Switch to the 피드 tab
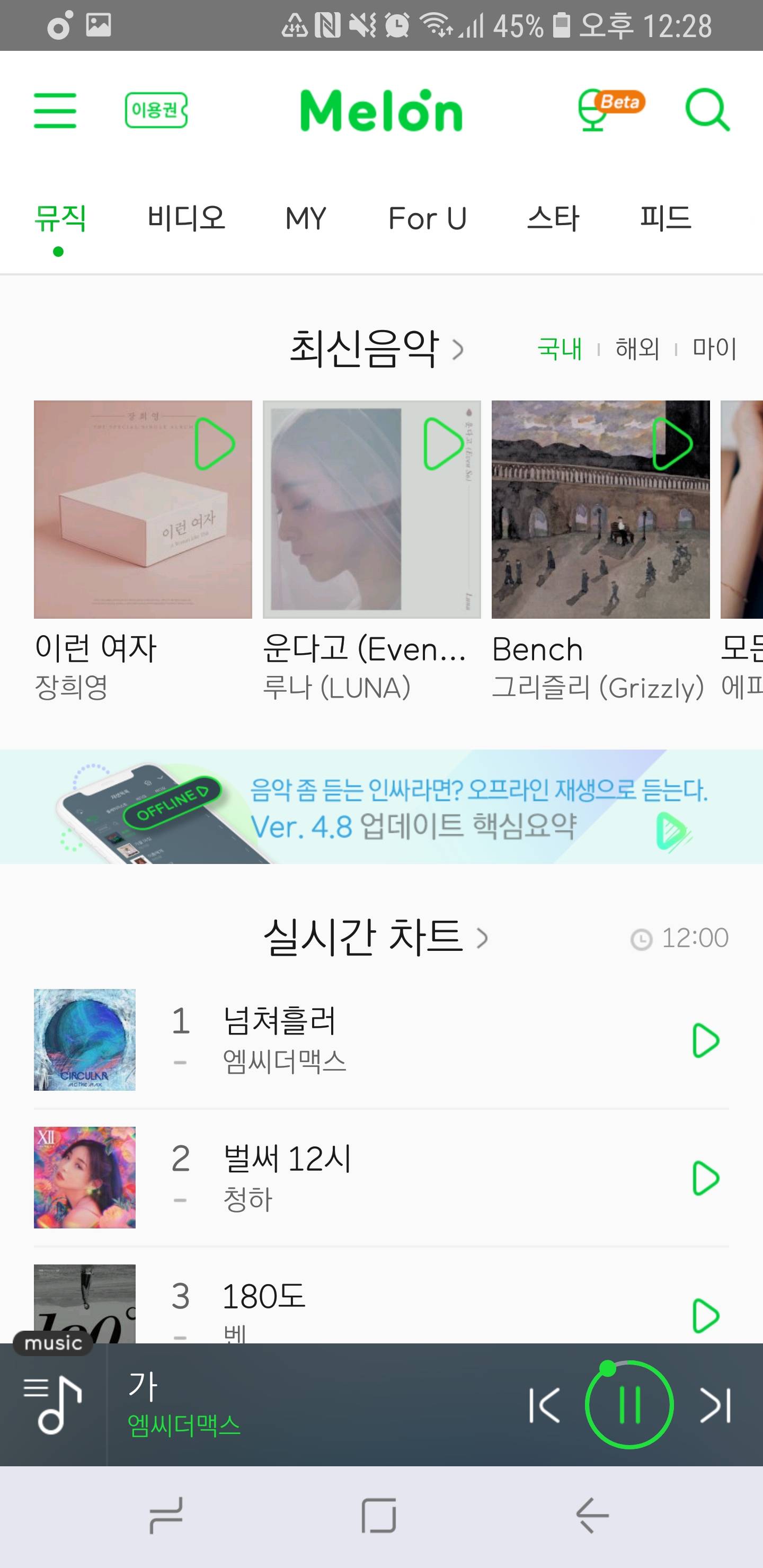Screen dimensions: 763x1568 click(665, 219)
